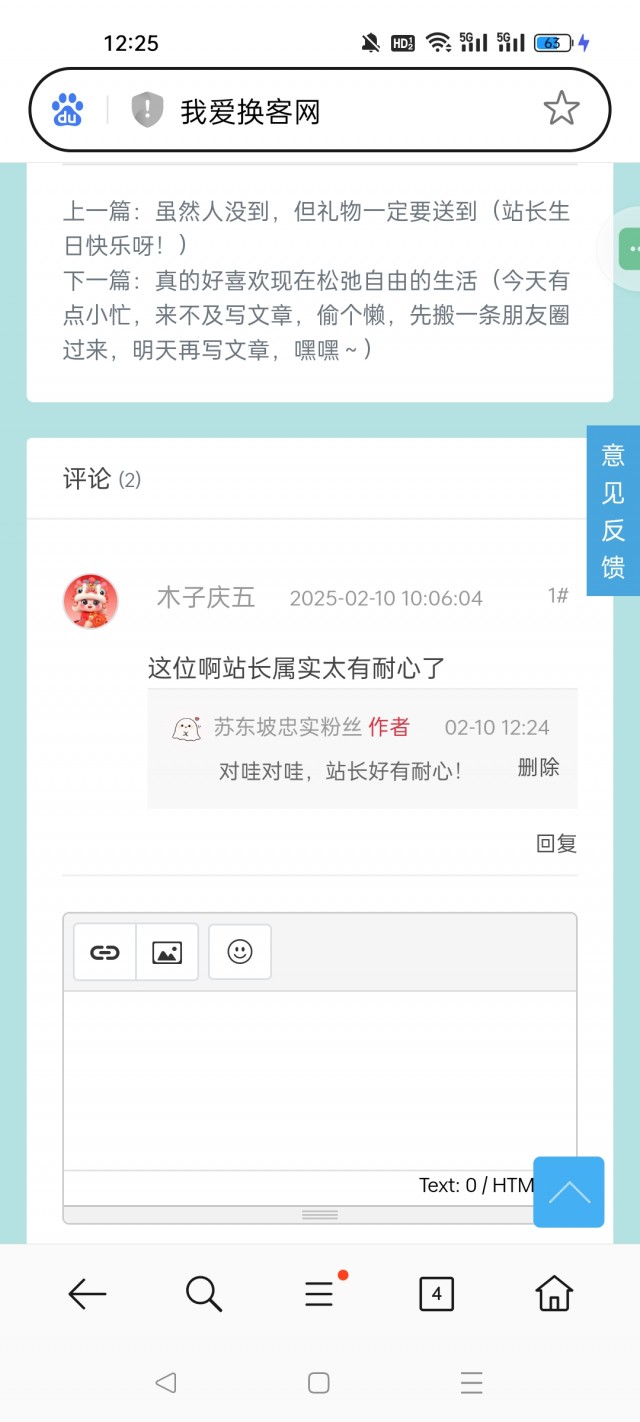Image resolution: width=640 pixels, height=1422 pixels.
Task: Open the emoji picker in the editor
Action: 240,952
